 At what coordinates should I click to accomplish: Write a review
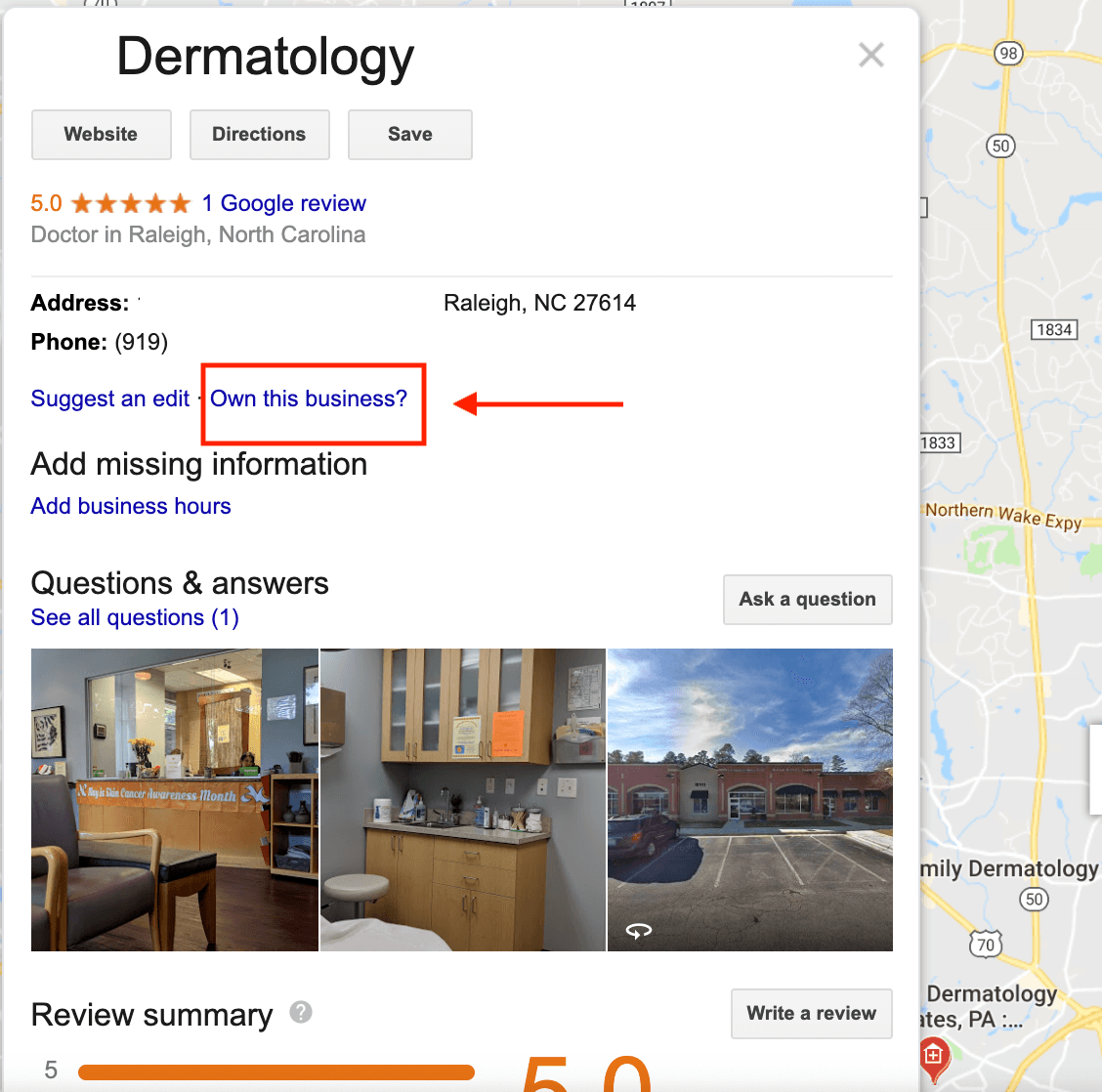(x=811, y=1014)
